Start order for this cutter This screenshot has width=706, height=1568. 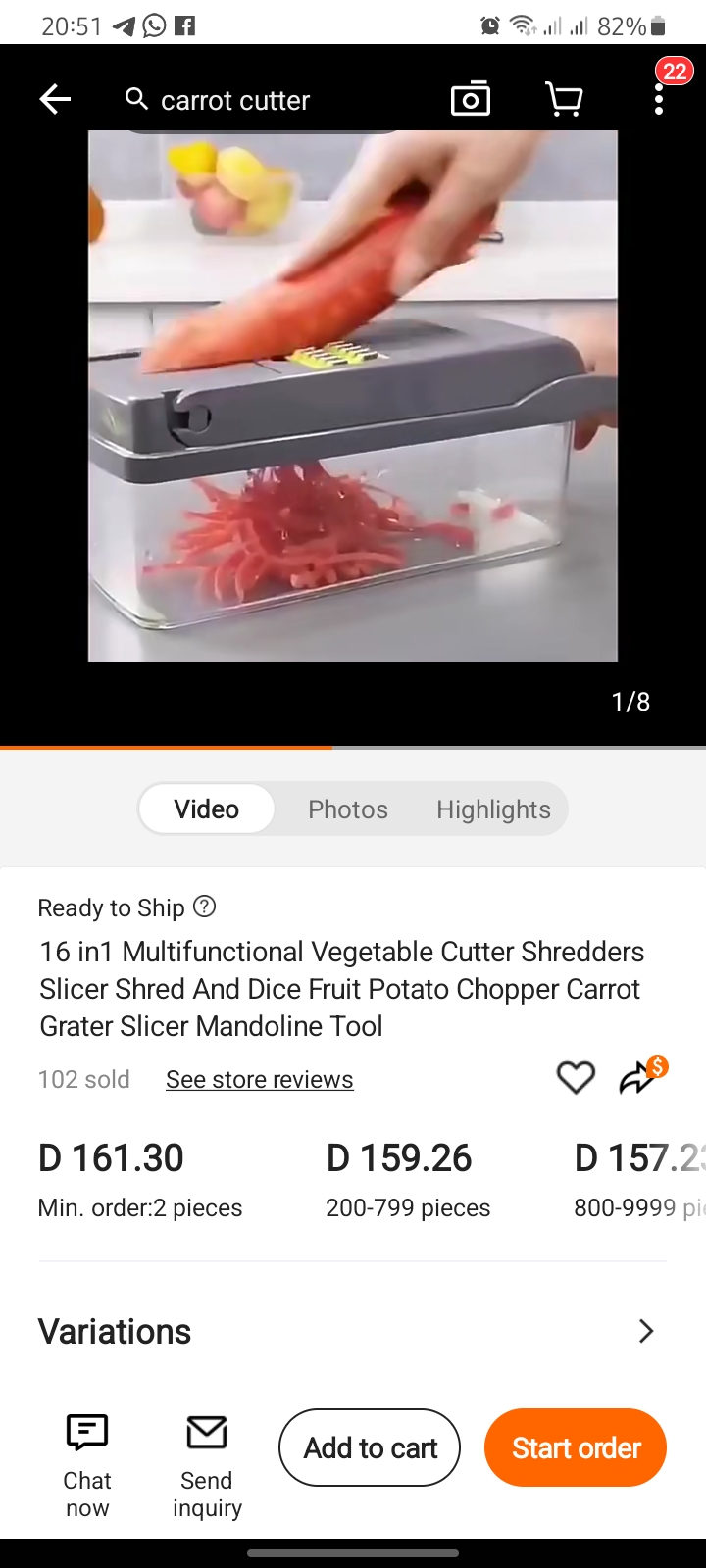576,1447
